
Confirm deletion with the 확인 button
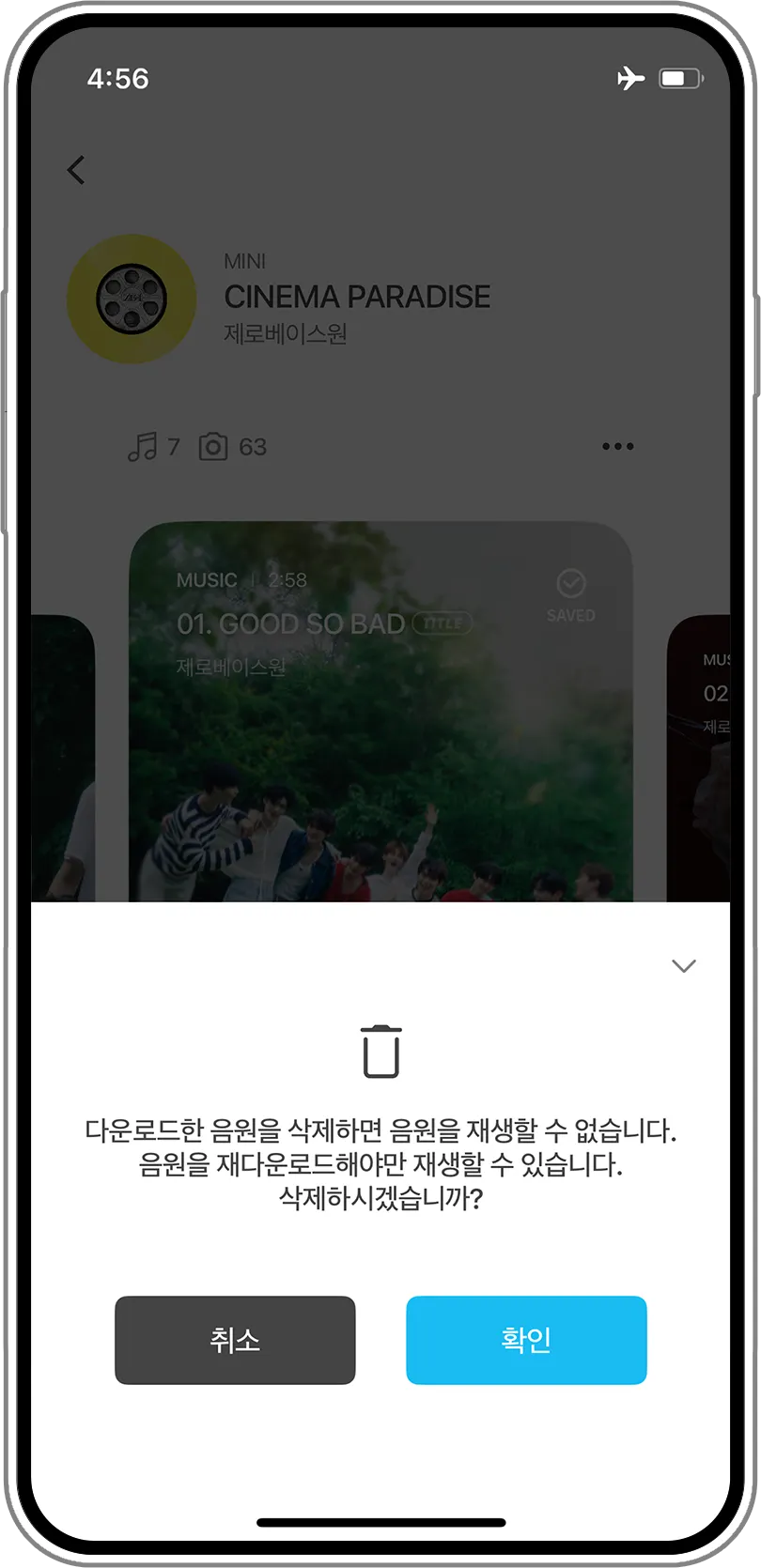526,1340
